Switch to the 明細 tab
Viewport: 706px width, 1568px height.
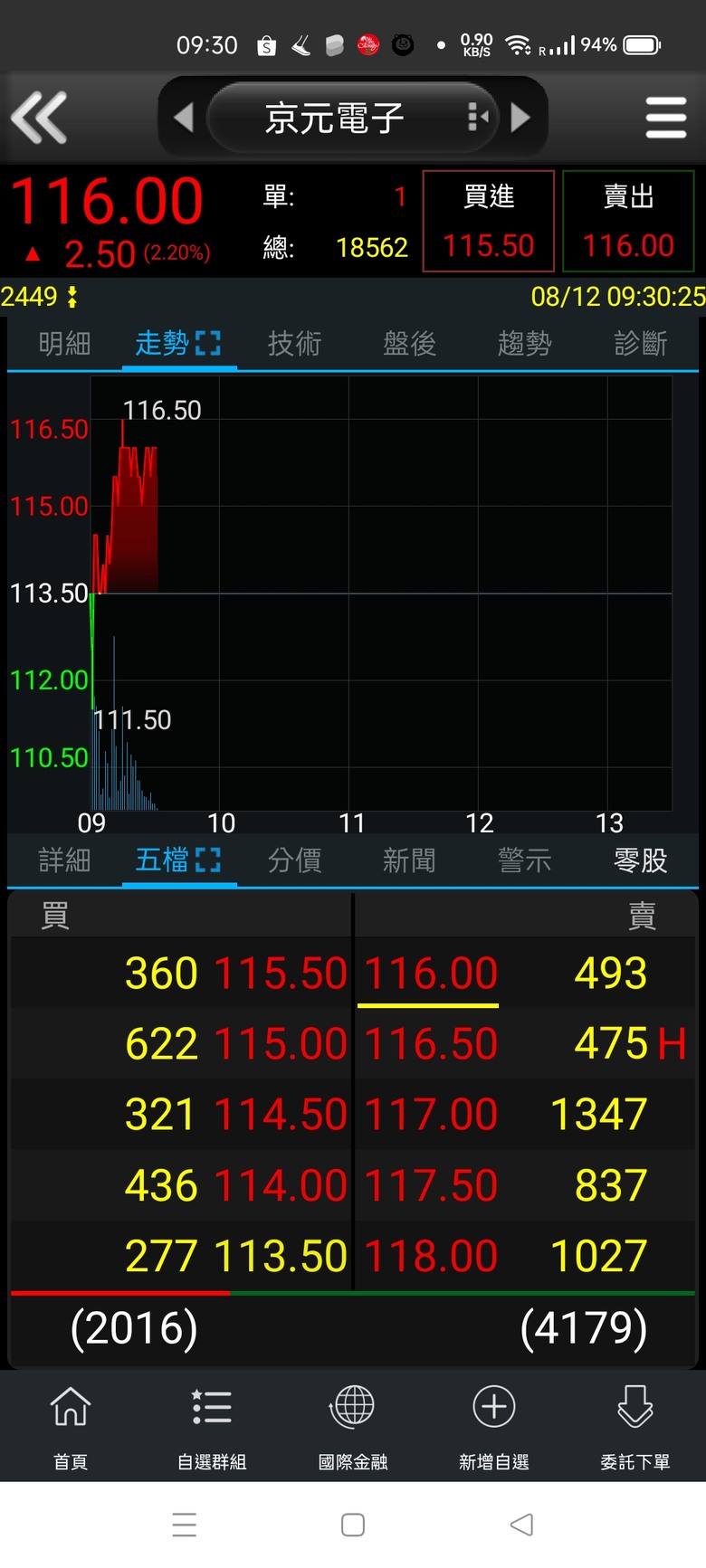64,344
